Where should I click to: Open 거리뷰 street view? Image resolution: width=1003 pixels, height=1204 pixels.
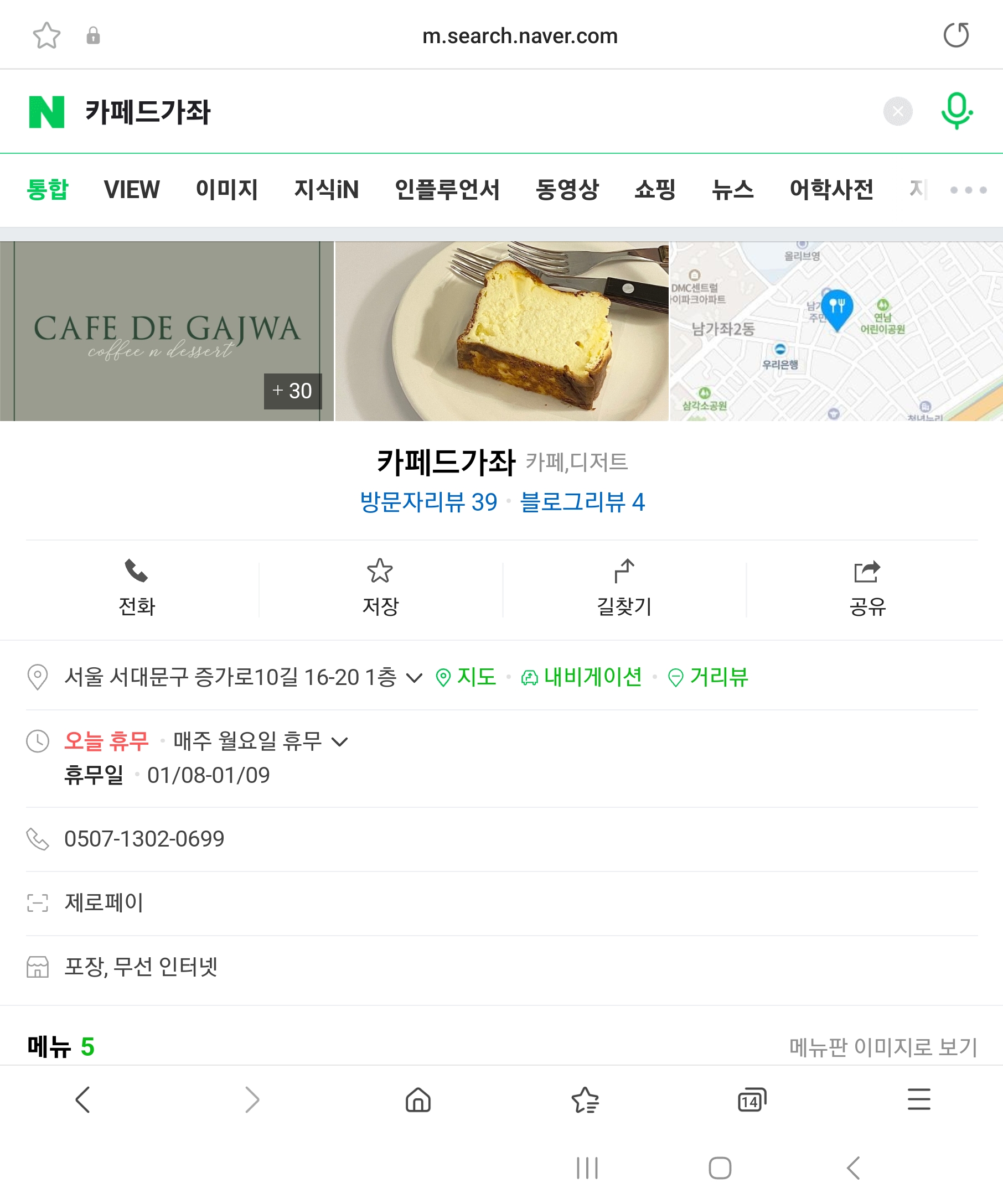click(709, 677)
